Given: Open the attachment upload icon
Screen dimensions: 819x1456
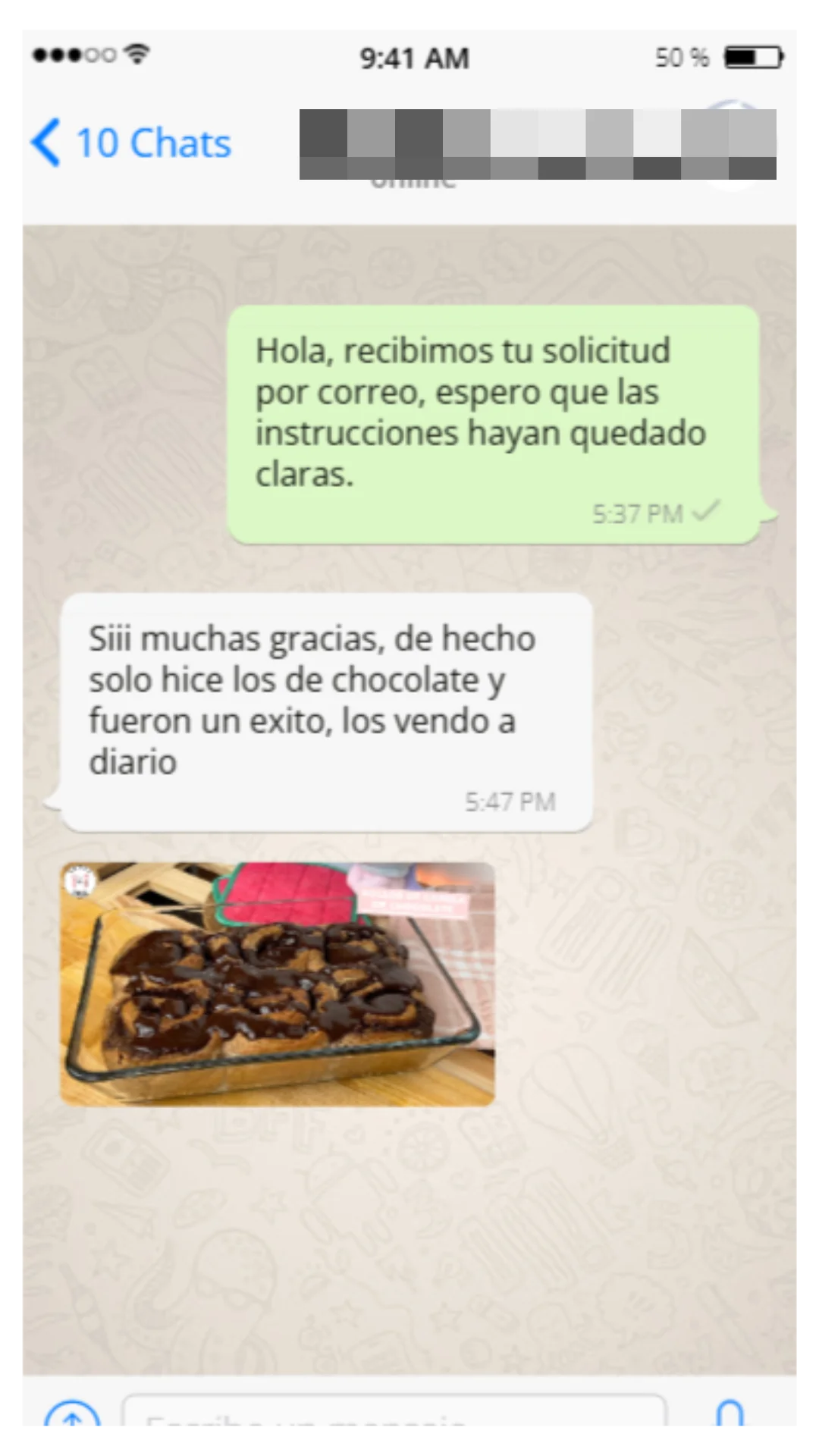Looking at the screenshot, I should tap(72, 1418).
